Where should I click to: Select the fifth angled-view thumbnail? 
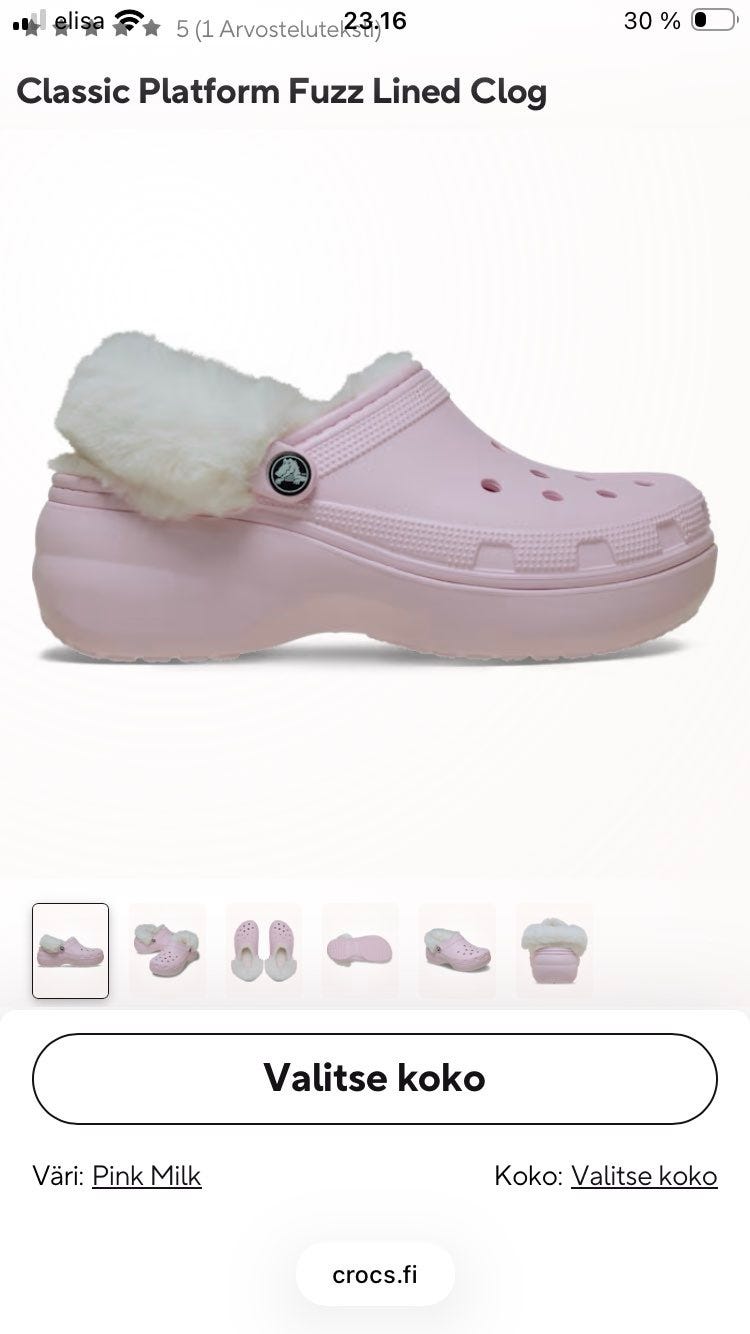pyautogui.click(x=457, y=950)
